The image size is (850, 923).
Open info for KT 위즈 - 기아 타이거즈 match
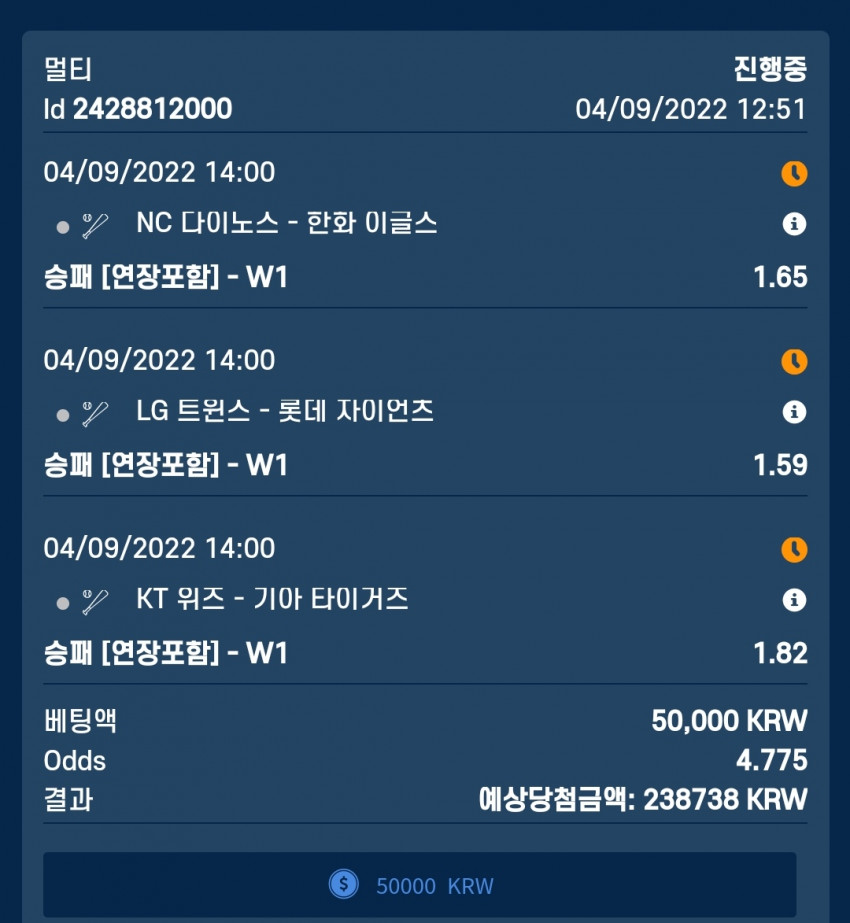(x=794, y=600)
